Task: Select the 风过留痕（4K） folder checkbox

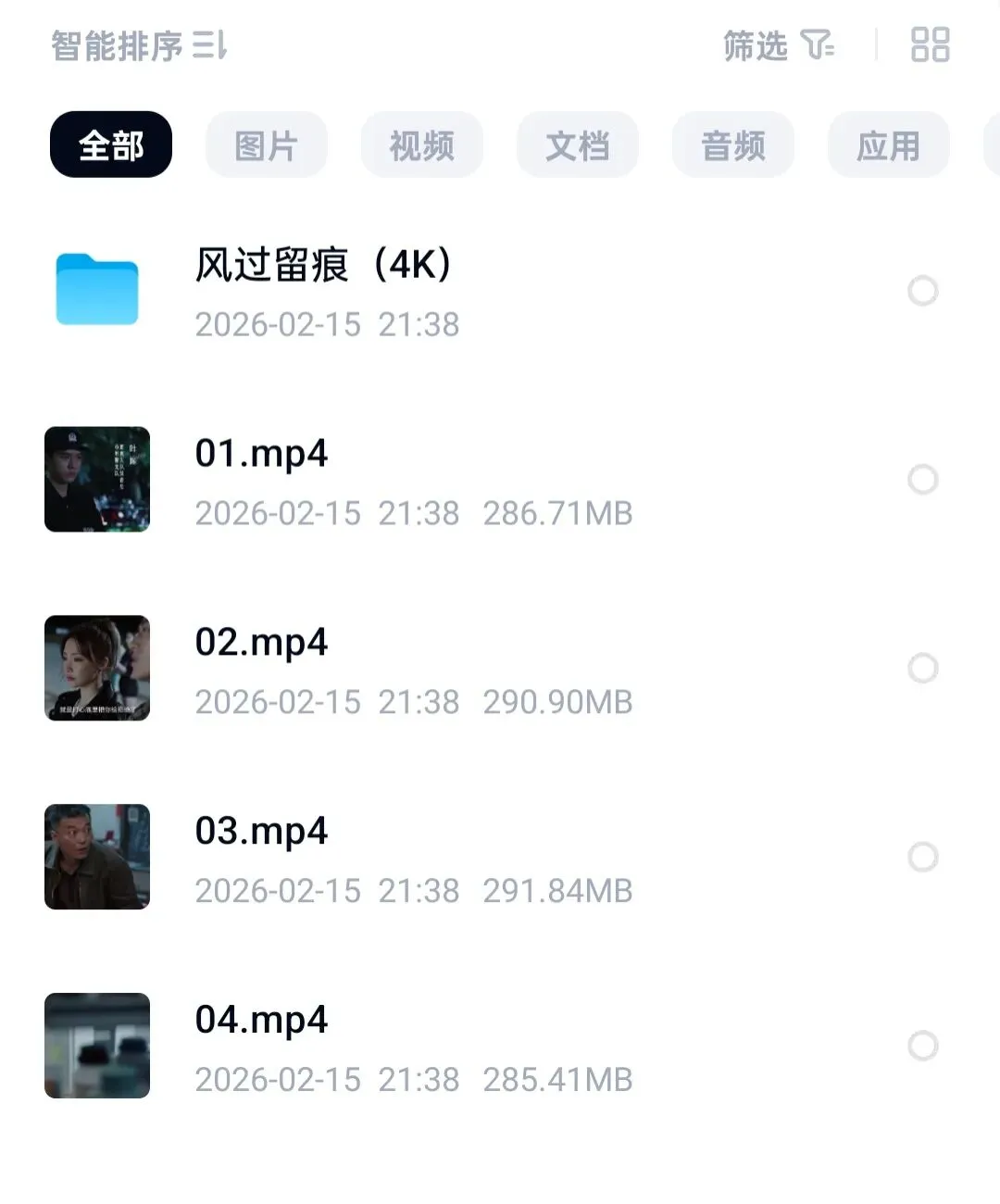Action: point(922,291)
